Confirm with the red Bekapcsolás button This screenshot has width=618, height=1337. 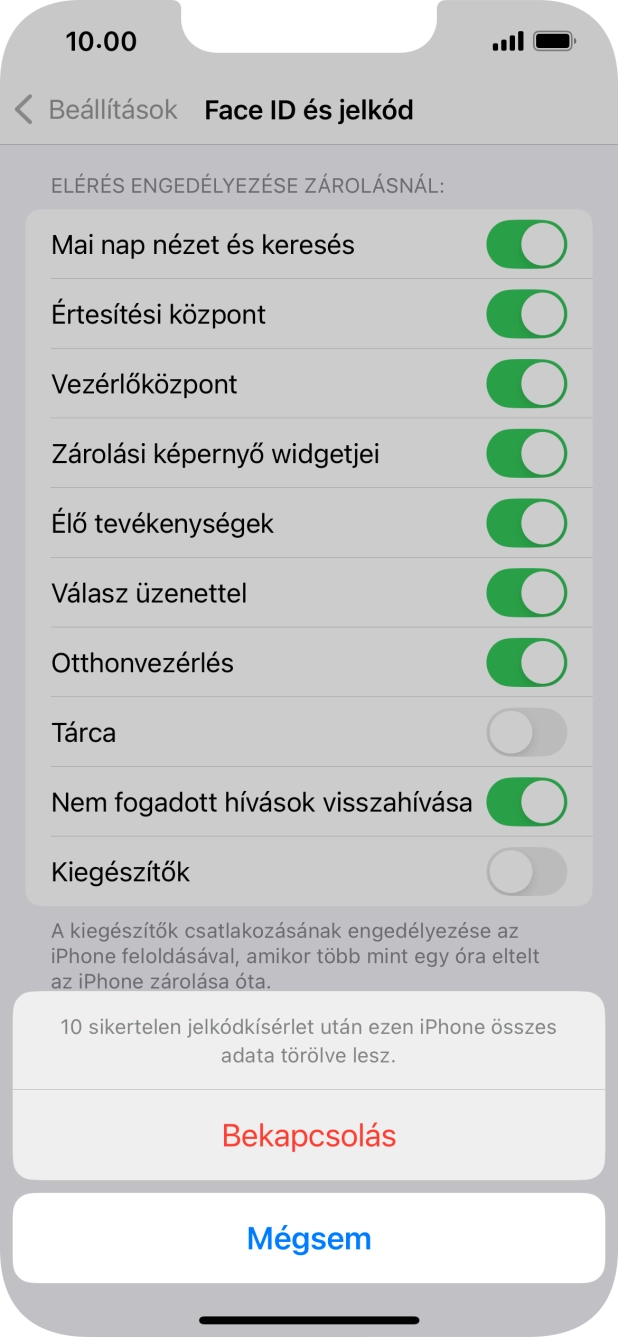click(309, 1136)
